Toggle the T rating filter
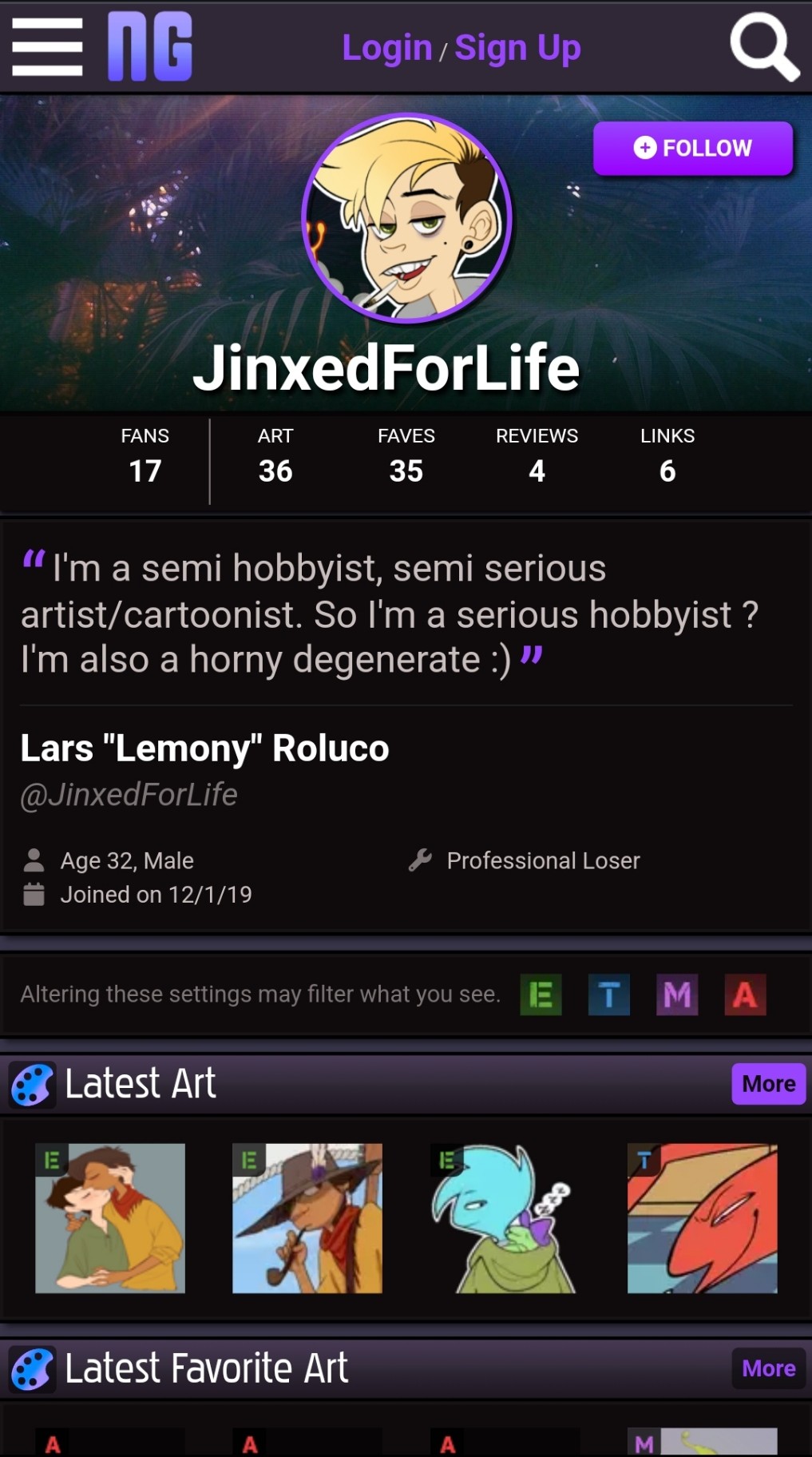The image size is (812, 1457). point(608,994)
